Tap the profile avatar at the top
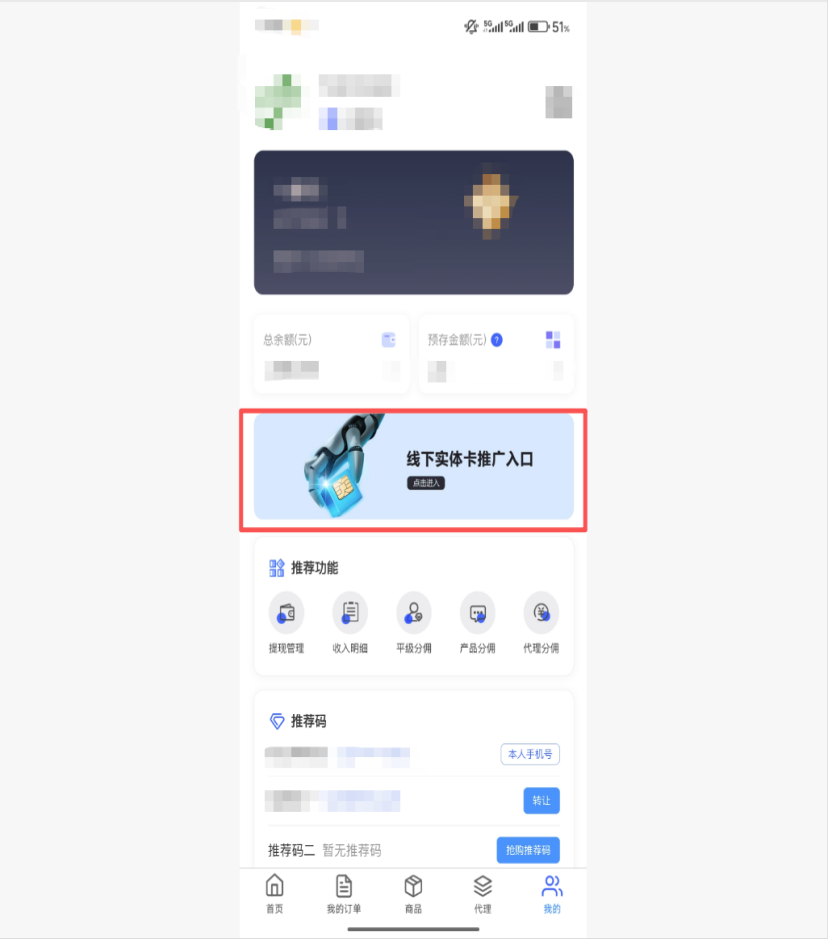This screenshot has width=828, height=939. [x=279, y=101]
